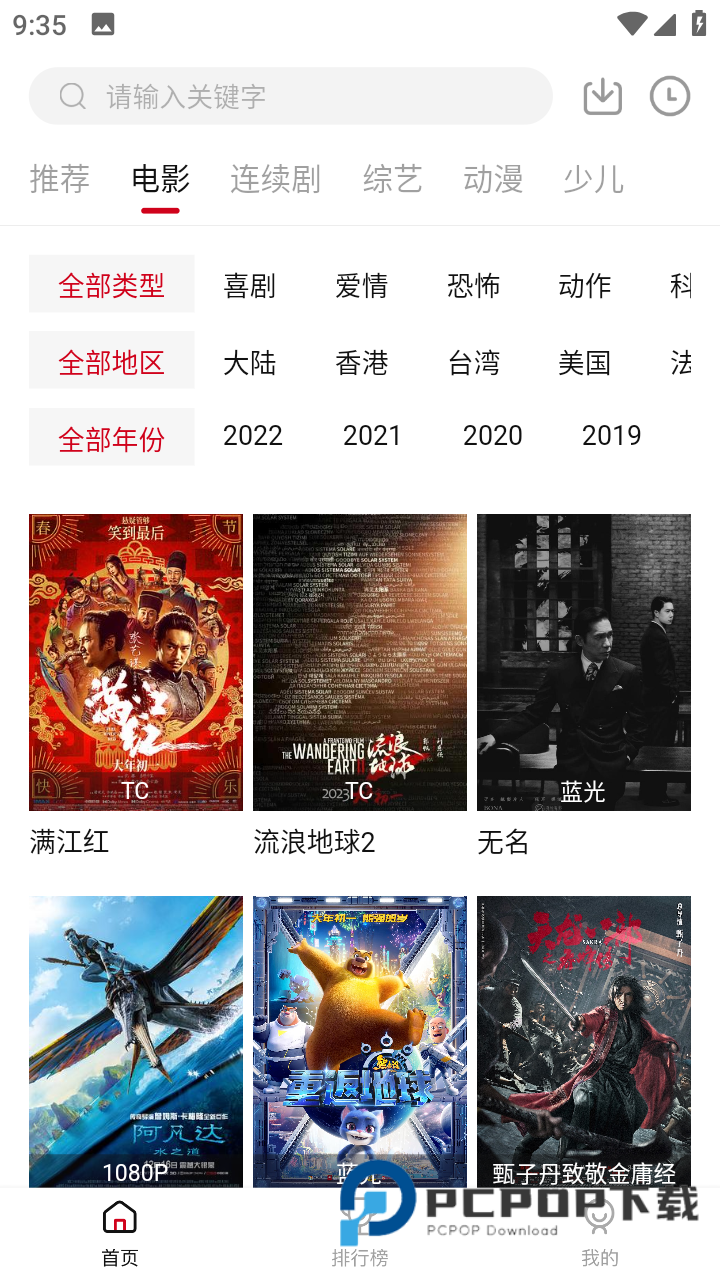Switch to the 动漫 tab
The width and height of the screenshot is (720, 1280).
click(x=492, y=178)
